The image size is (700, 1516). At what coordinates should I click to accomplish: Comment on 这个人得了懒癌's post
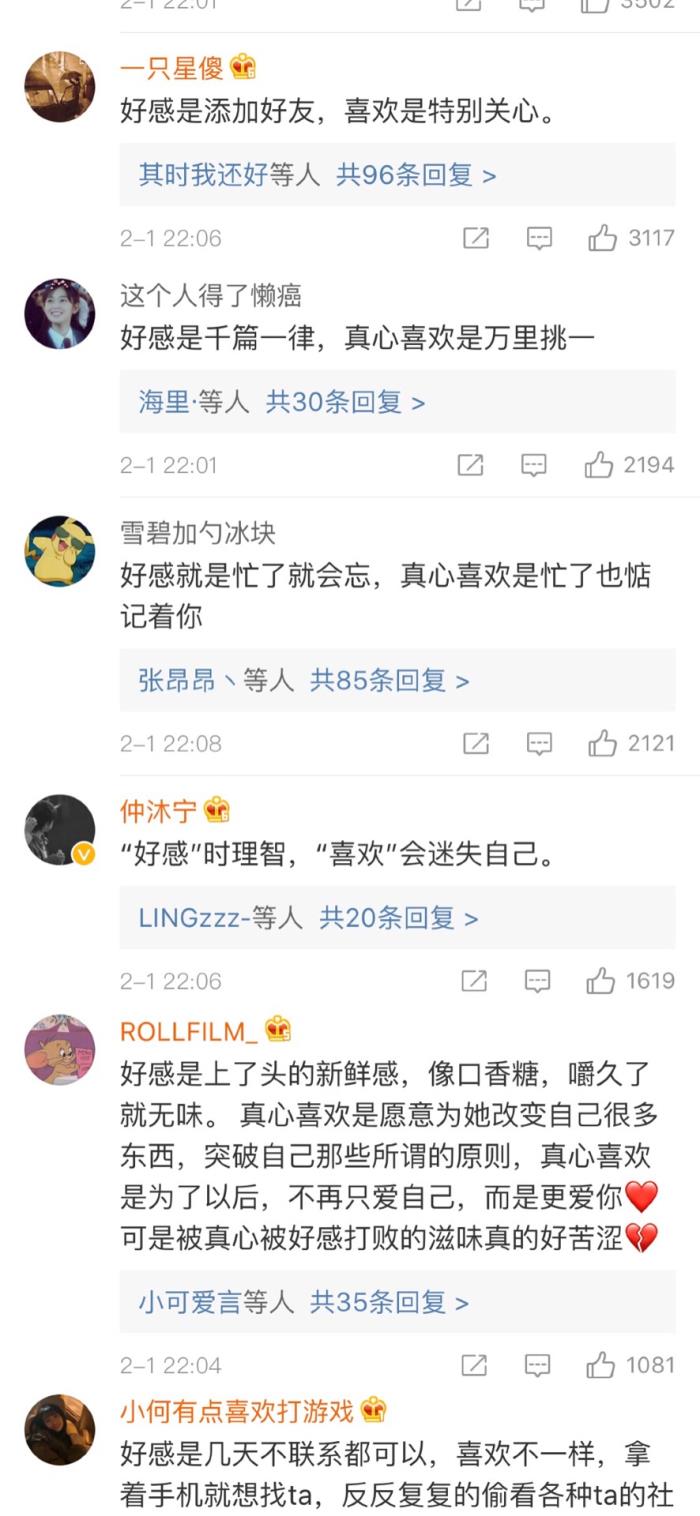point(535,465)
